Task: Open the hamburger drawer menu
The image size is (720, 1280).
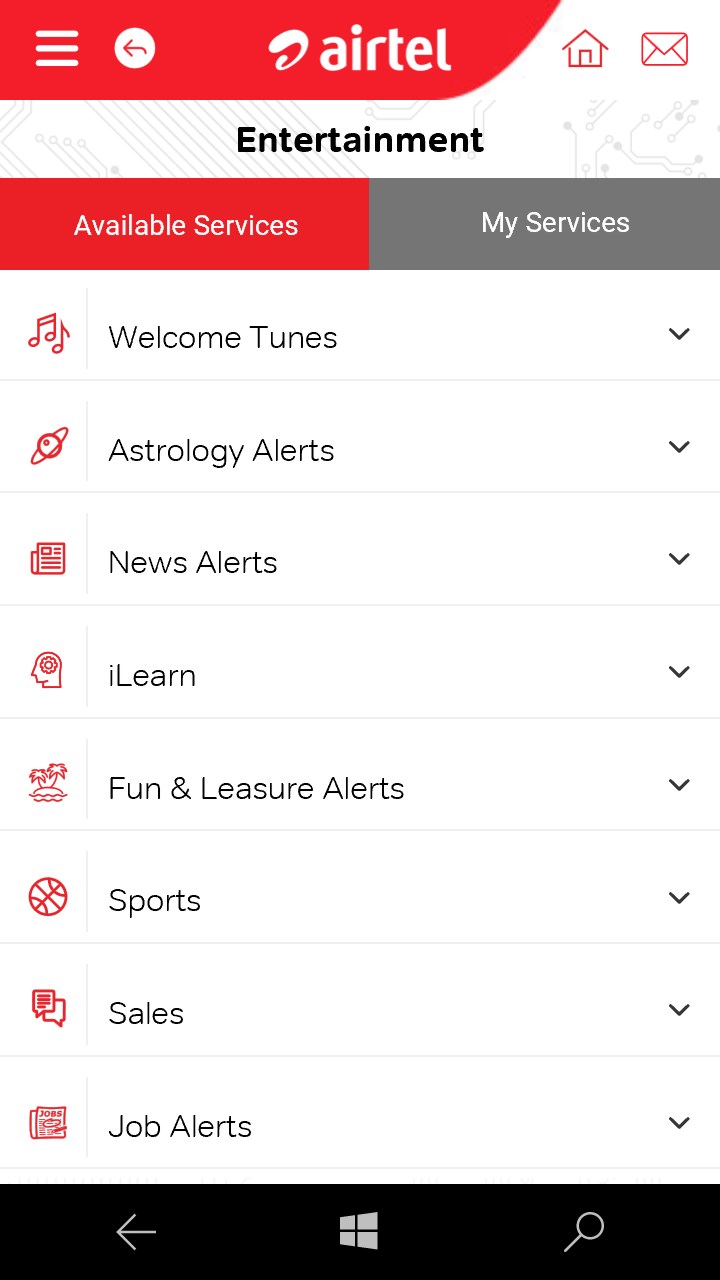Action: pos(56,48)
